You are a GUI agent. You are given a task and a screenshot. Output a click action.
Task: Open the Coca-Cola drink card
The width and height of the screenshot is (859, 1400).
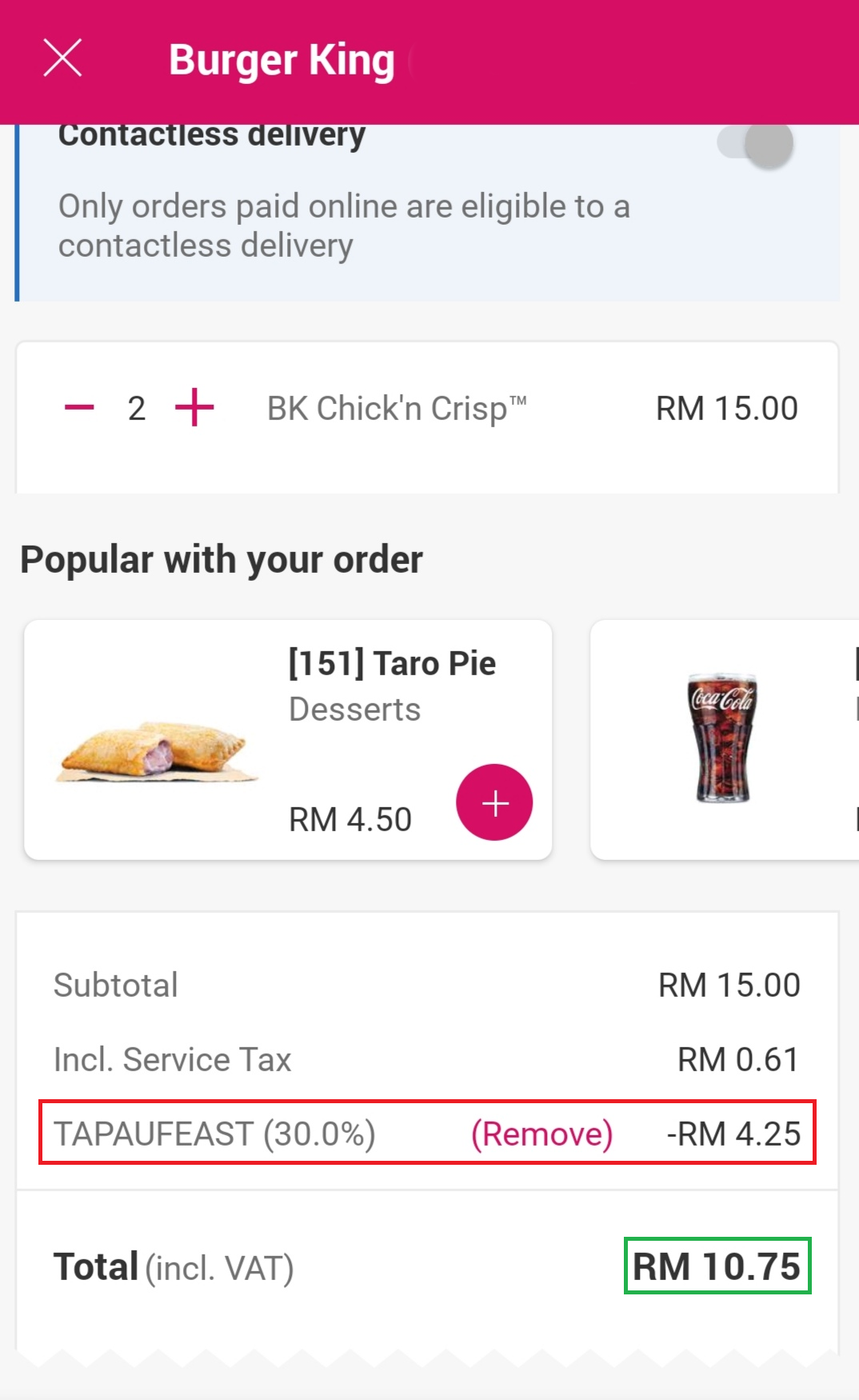pos(723,738)
